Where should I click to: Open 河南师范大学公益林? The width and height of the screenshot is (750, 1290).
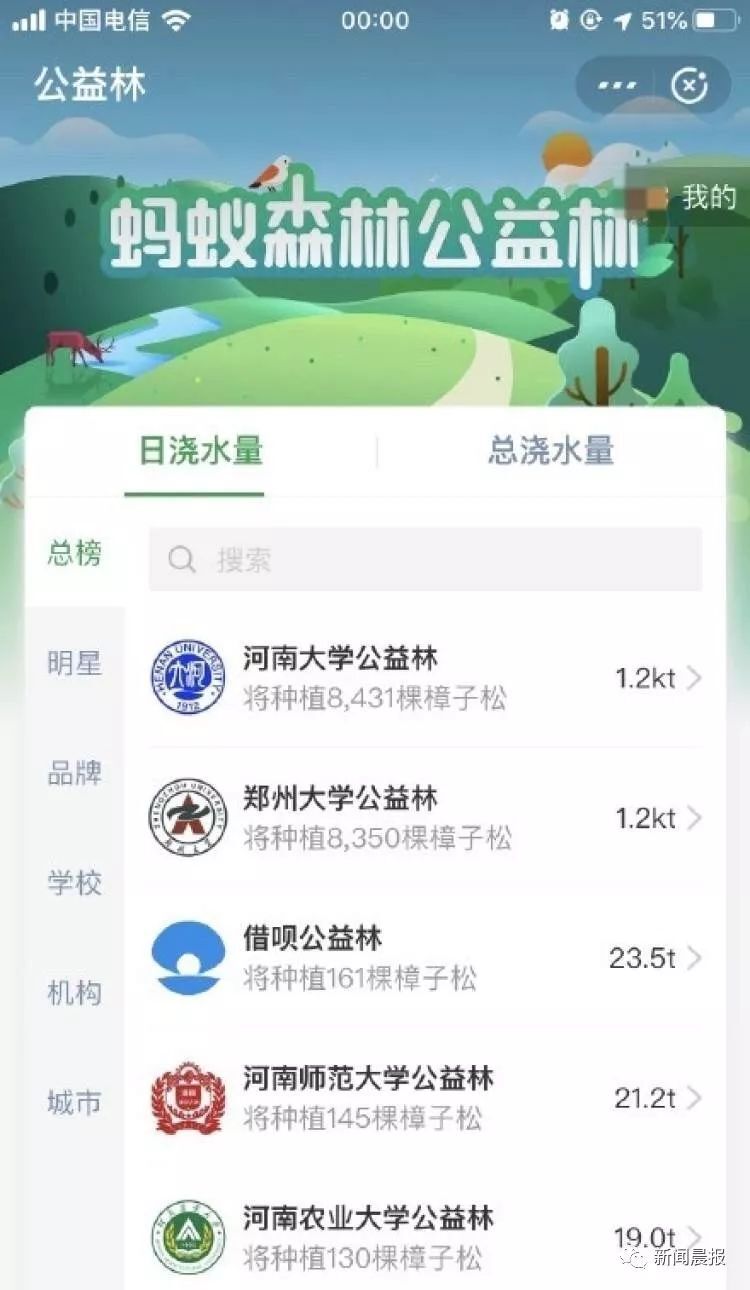[426, 1098]
